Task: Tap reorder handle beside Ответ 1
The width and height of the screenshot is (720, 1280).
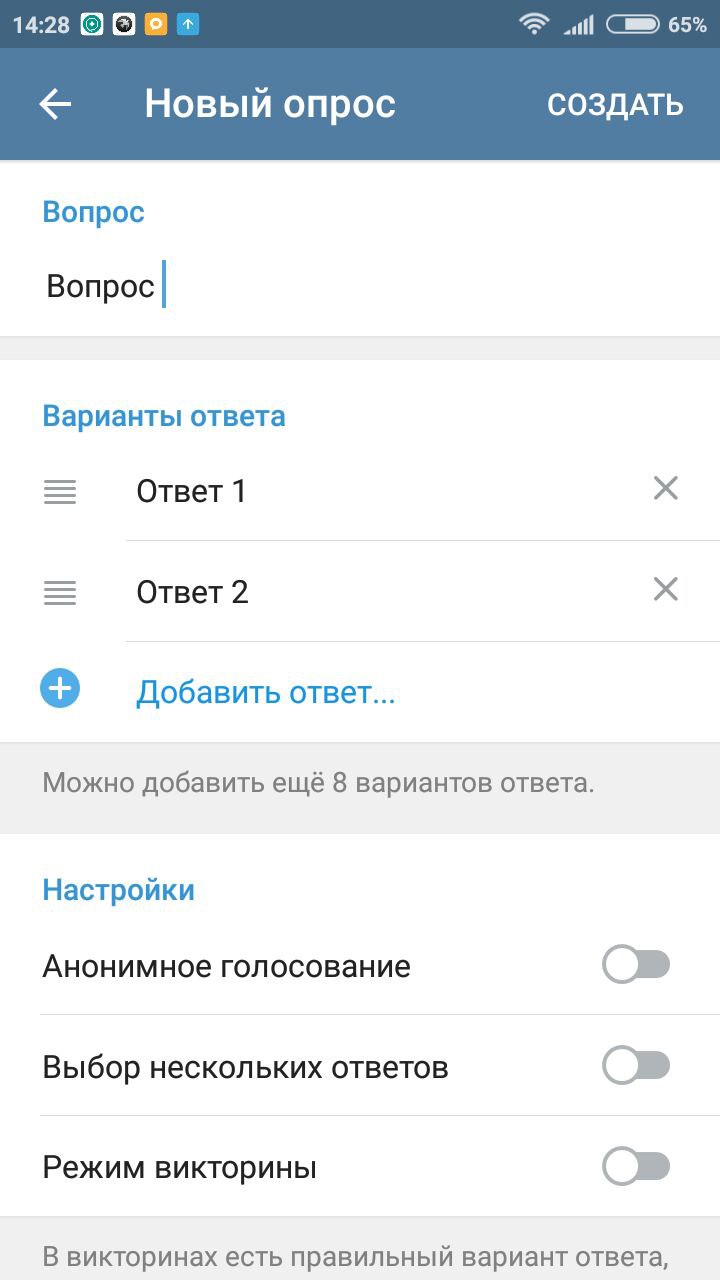Action: pyautogui.click(x=60, y=491)
